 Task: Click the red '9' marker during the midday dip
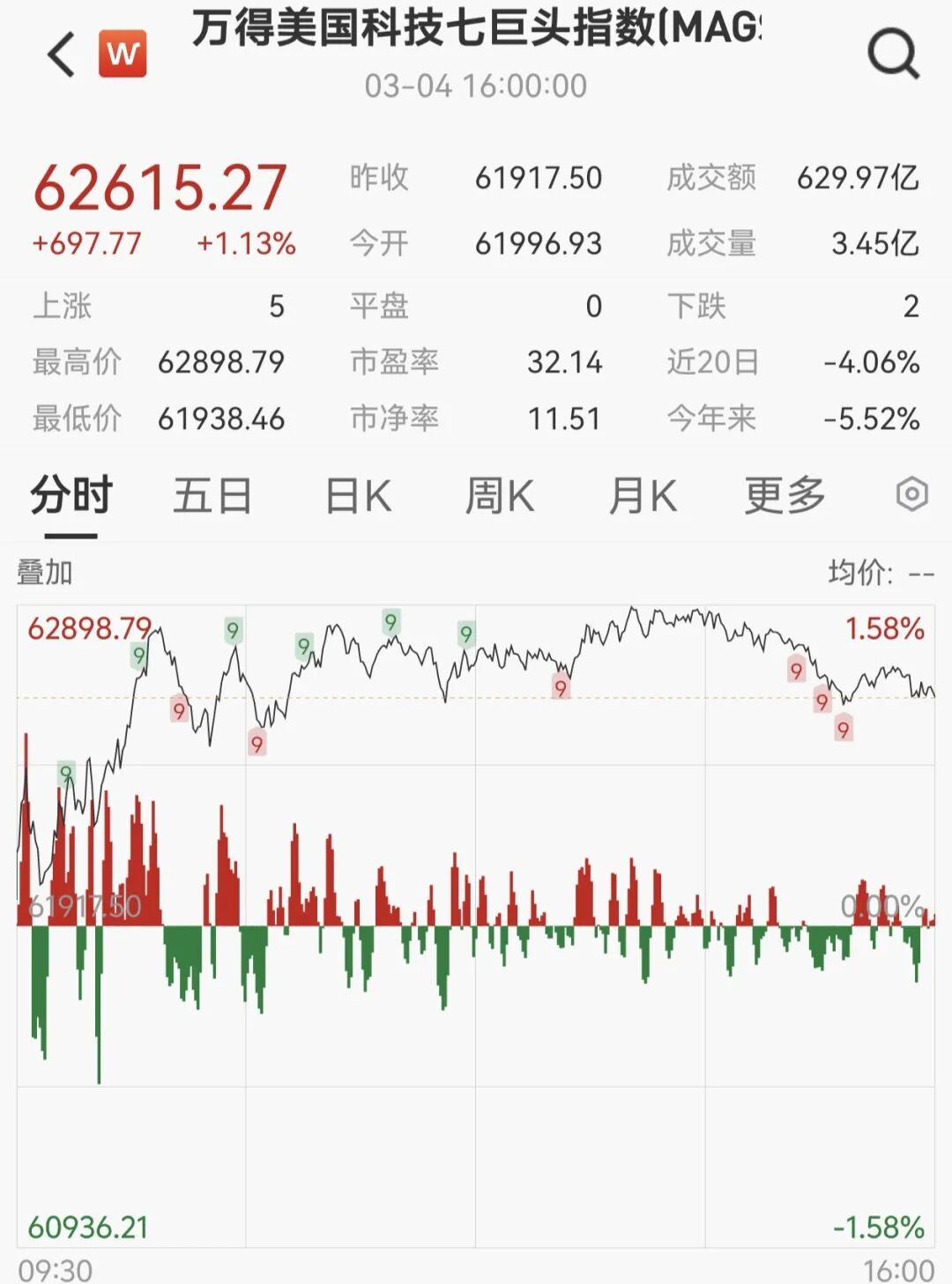pos(559,690)
